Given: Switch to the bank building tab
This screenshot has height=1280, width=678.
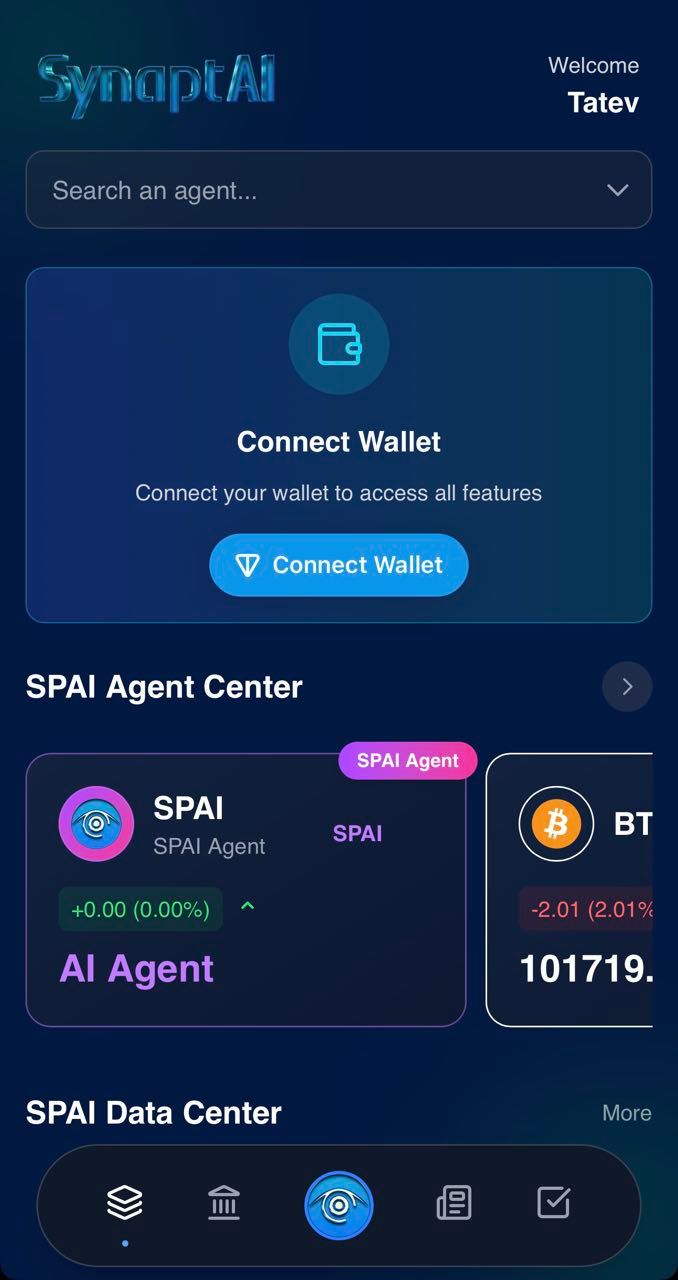Looking at the screenshot, I should (224, 1202).
